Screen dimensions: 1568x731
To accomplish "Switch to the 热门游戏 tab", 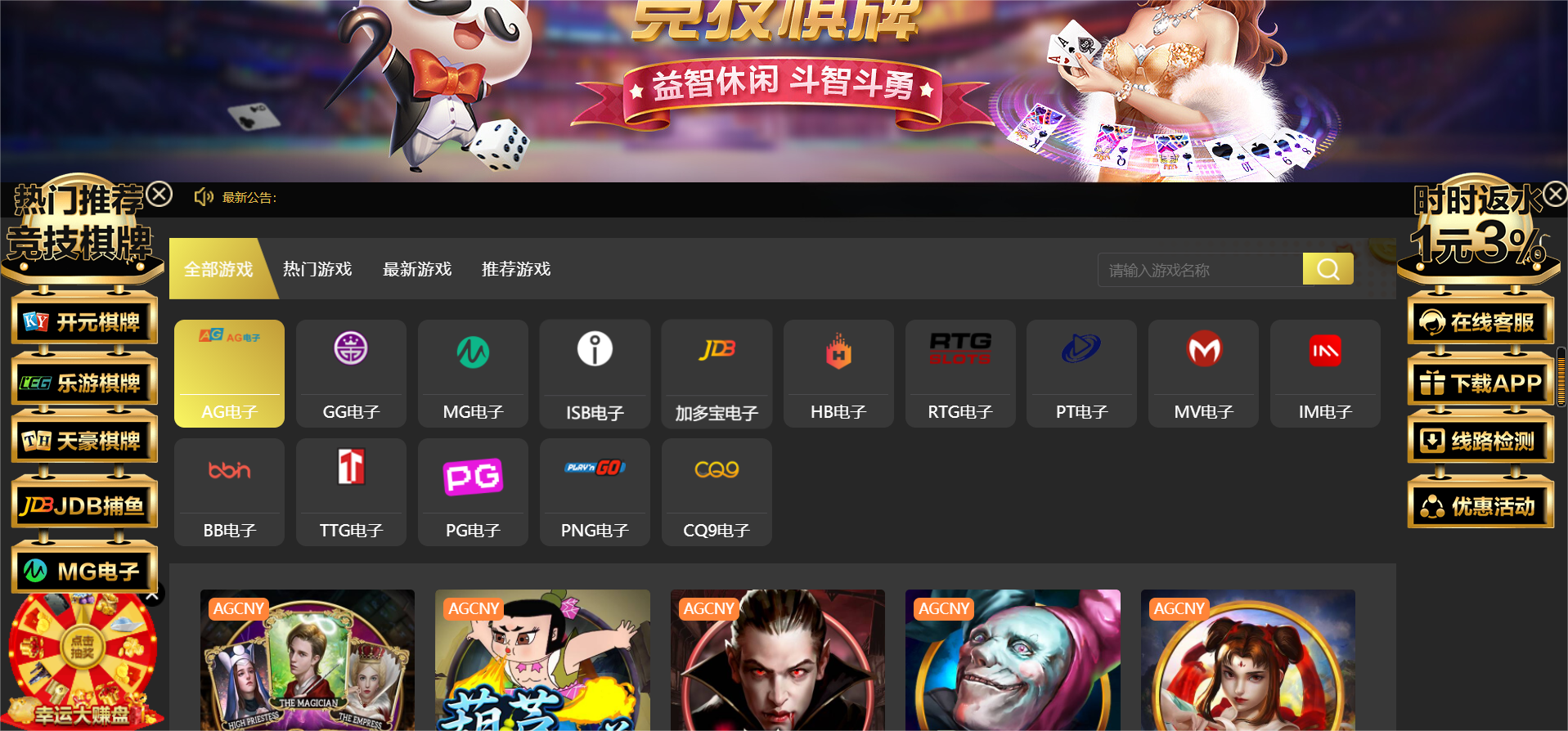I will click(x=317, y=269).
